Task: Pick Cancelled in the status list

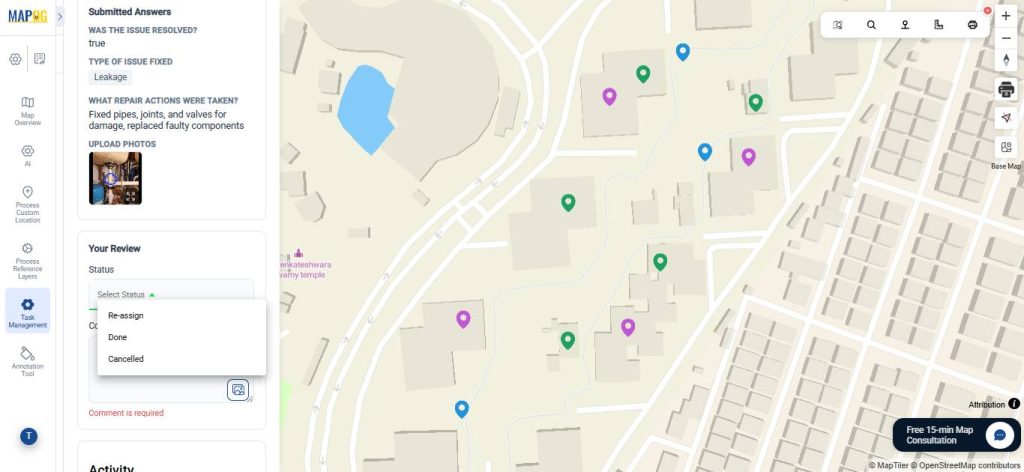Action: tap(126, 359)
